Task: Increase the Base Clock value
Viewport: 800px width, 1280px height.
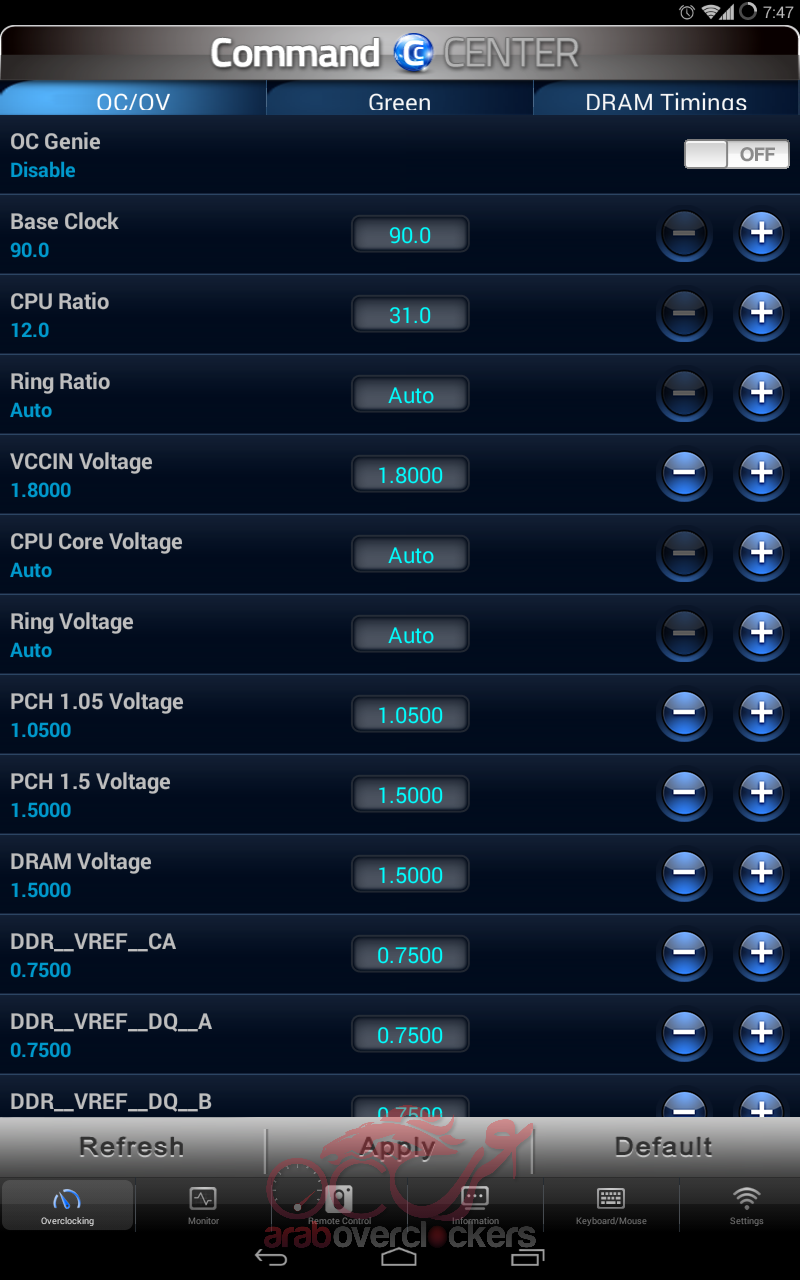Action: coord(761,233)
